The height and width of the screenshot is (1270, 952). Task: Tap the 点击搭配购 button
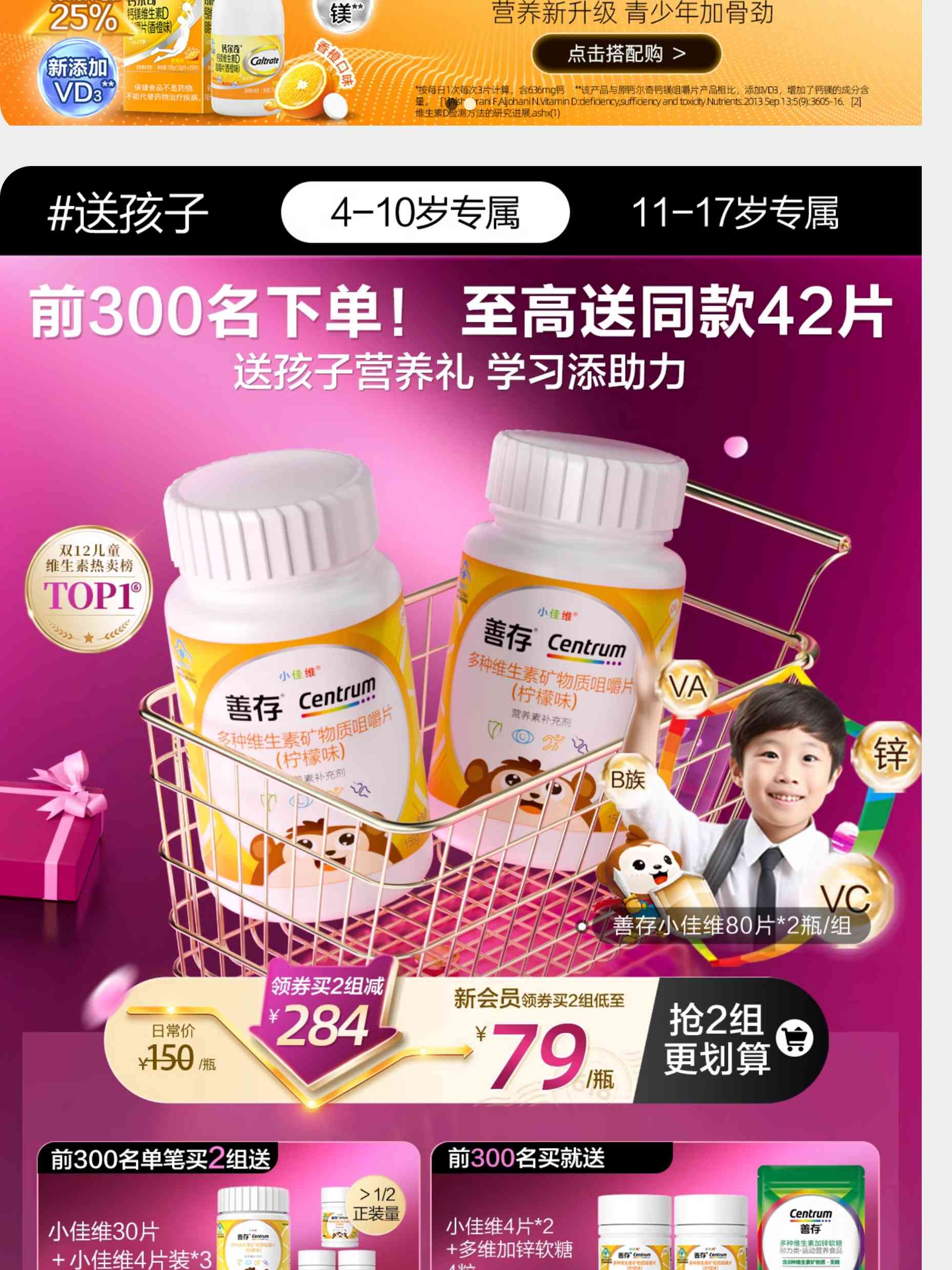pos(626,54)
